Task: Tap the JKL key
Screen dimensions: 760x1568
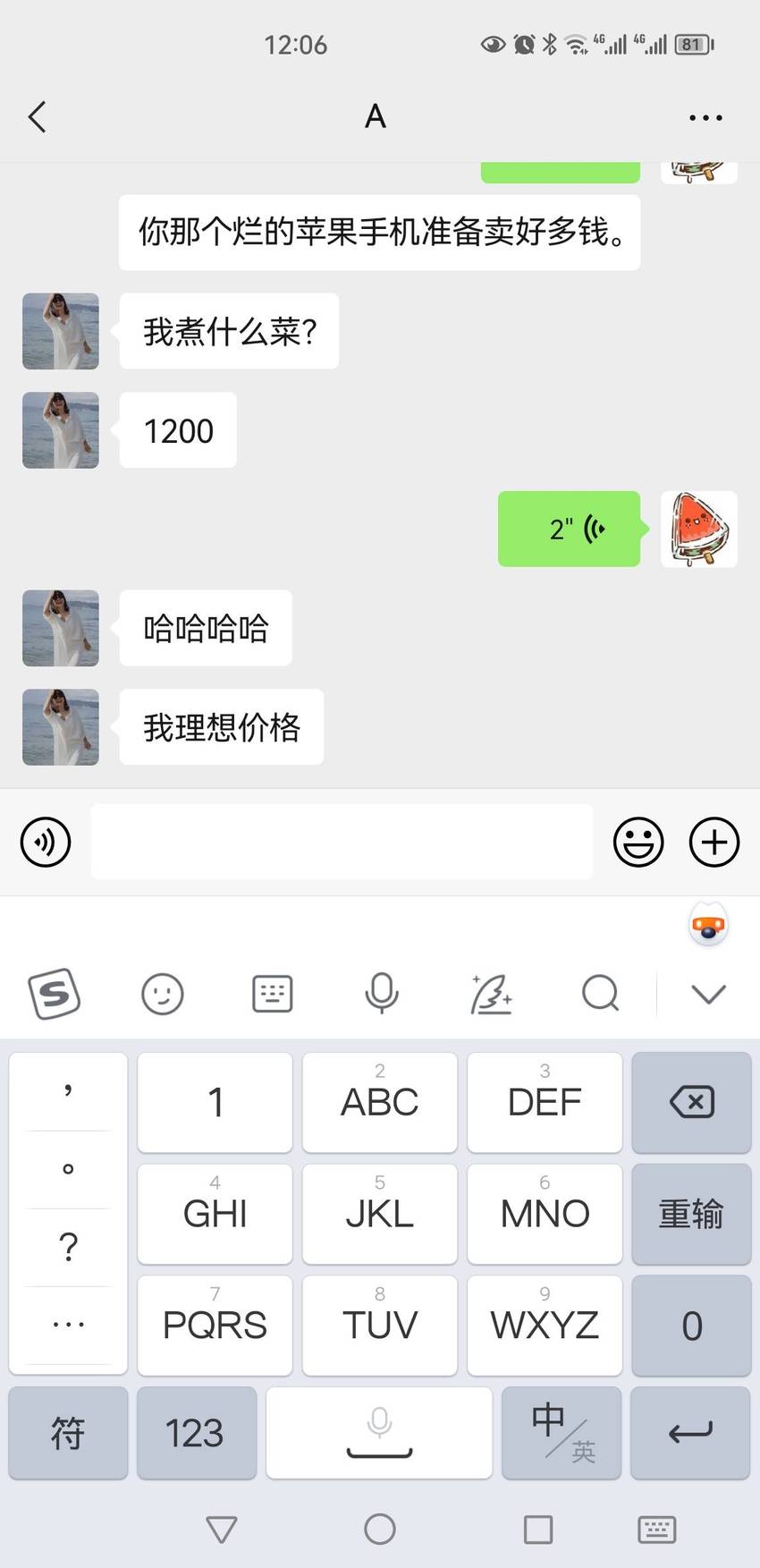Action: coord(380,1214)
